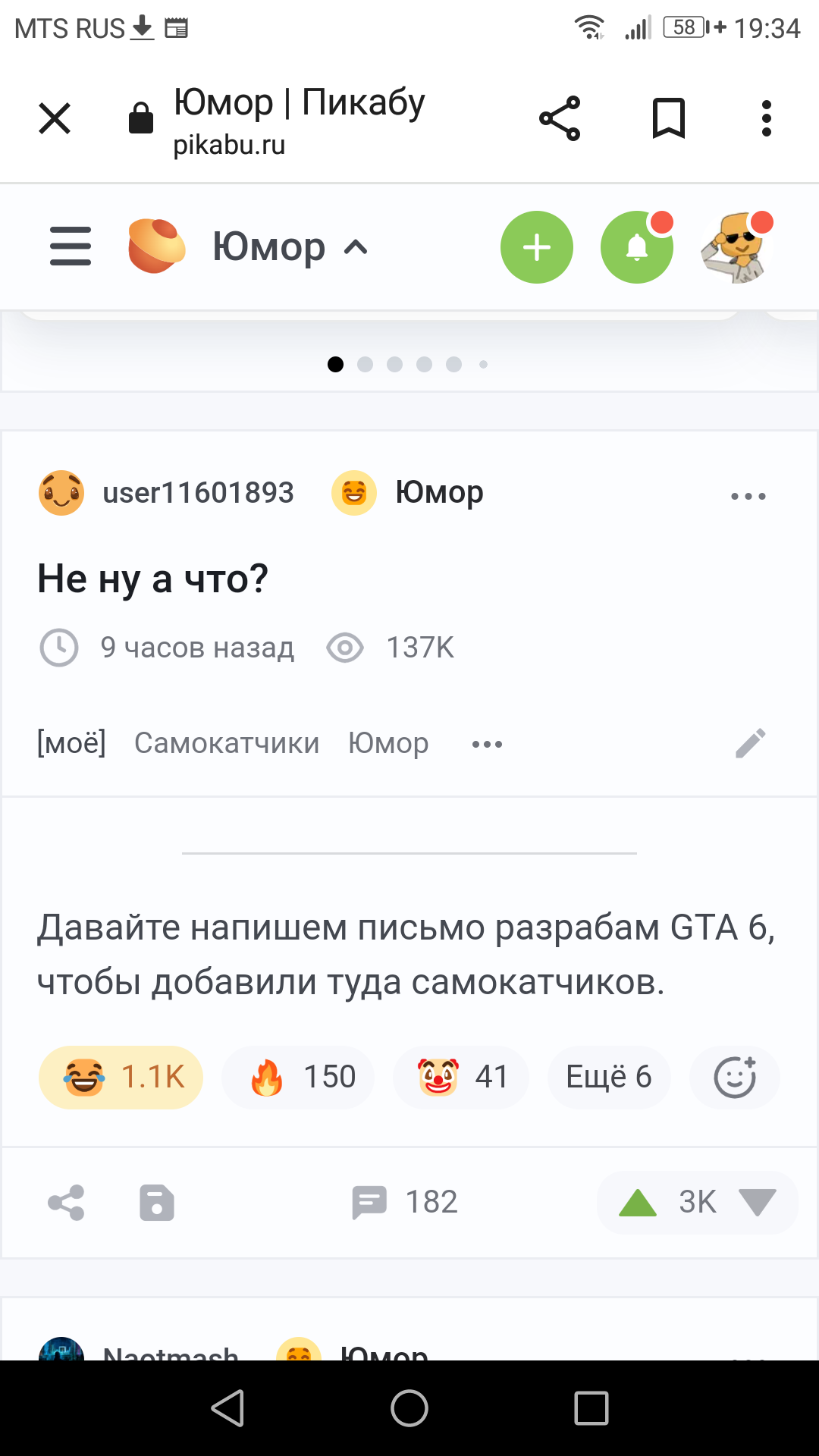The height and width of the screenshot is (1456, 819).
Task: Bookmark the page in the browser
Action: tap(669, 118)
